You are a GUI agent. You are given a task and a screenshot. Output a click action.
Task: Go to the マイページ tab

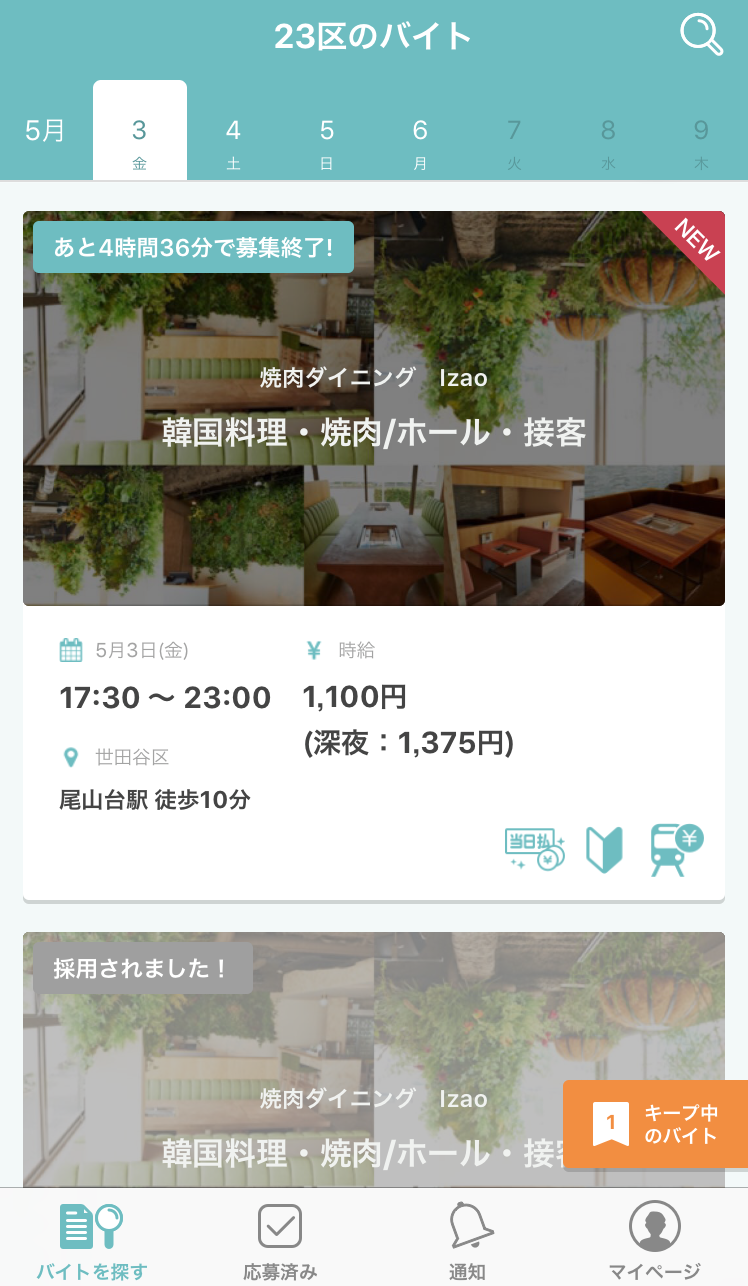[655, 1240]
